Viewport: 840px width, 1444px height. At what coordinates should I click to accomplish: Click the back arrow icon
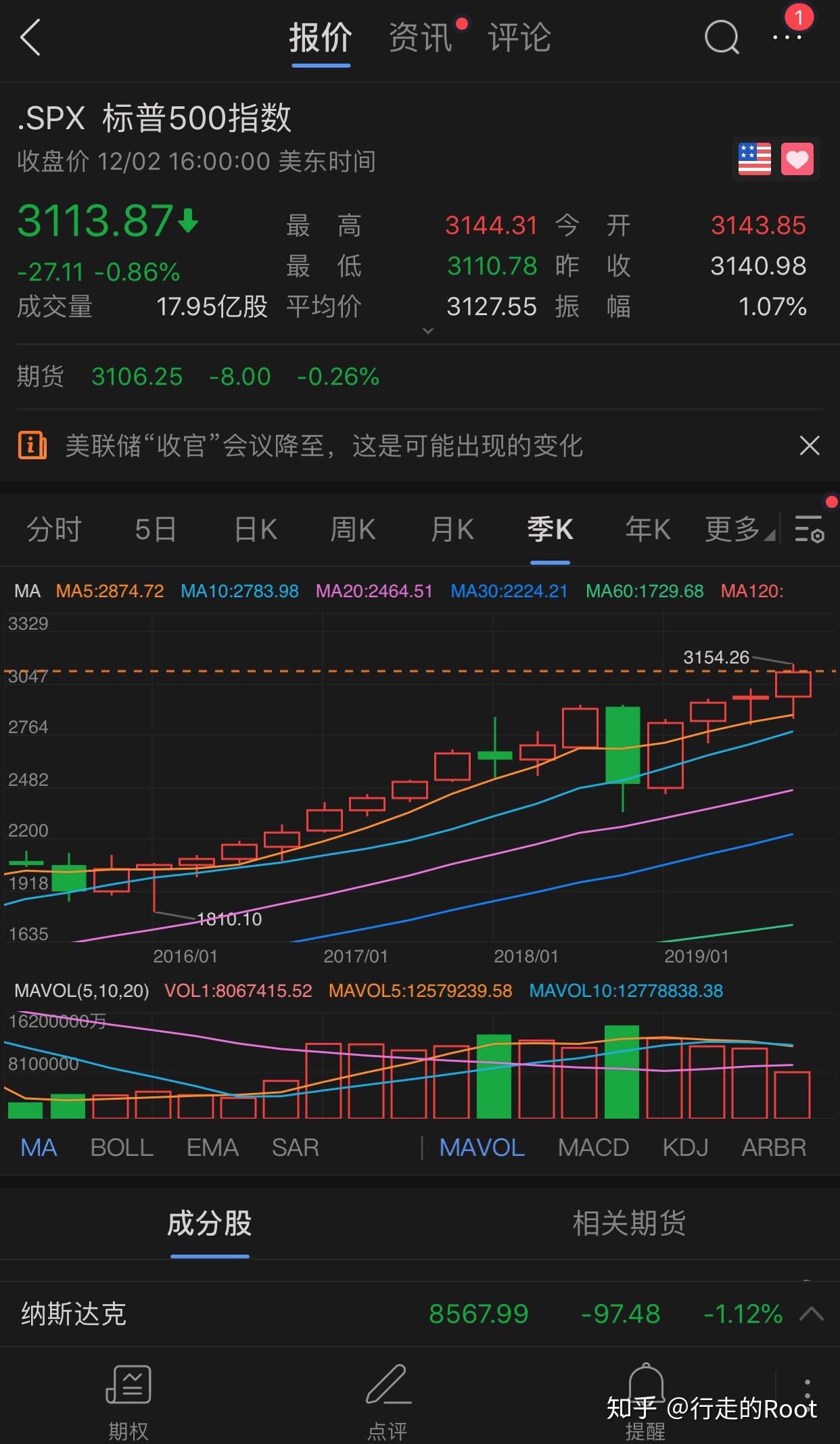point(30,39)
